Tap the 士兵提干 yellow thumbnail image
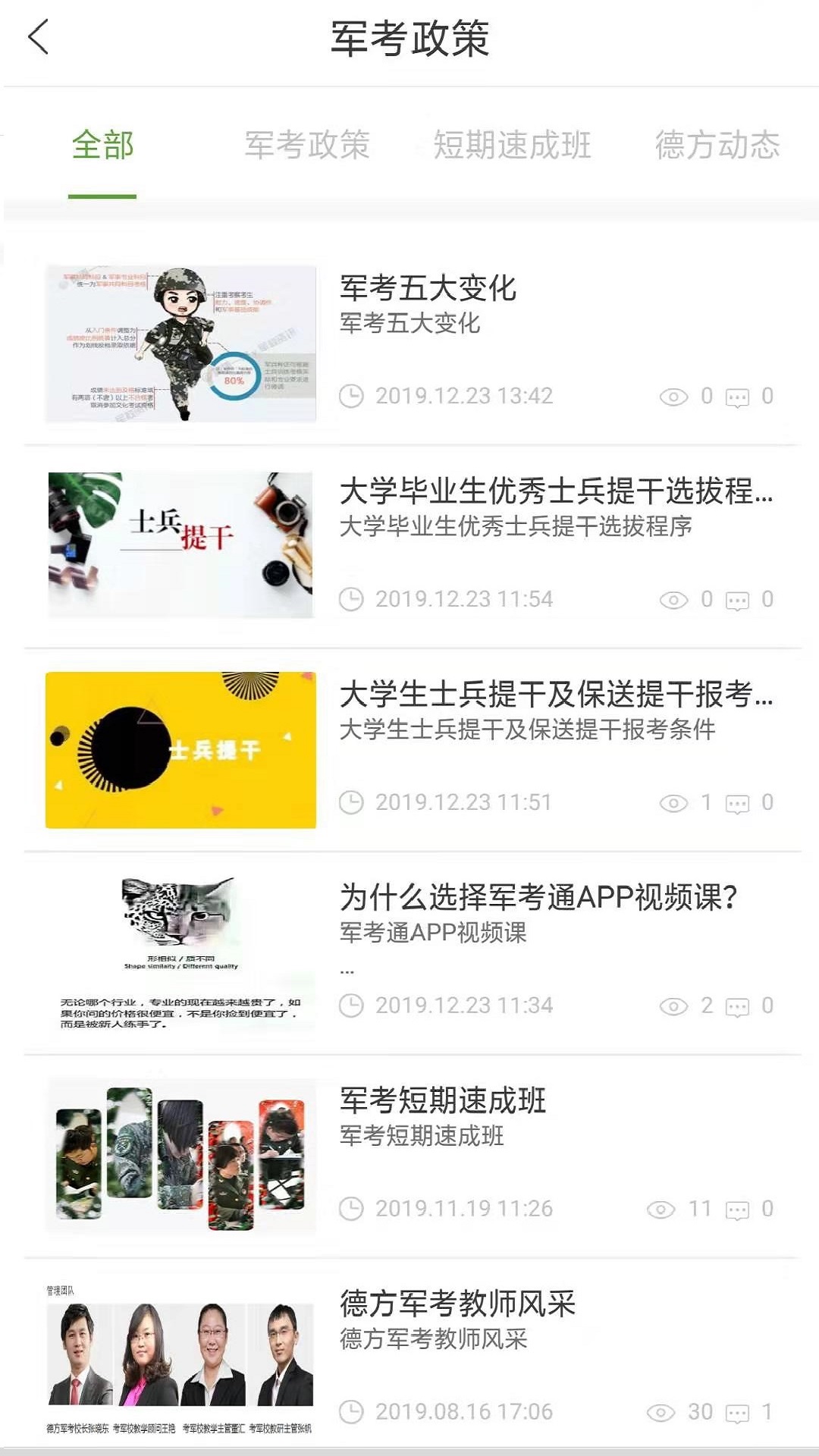The height and width of the screenshot is (1456, 819). coord(179,745)
